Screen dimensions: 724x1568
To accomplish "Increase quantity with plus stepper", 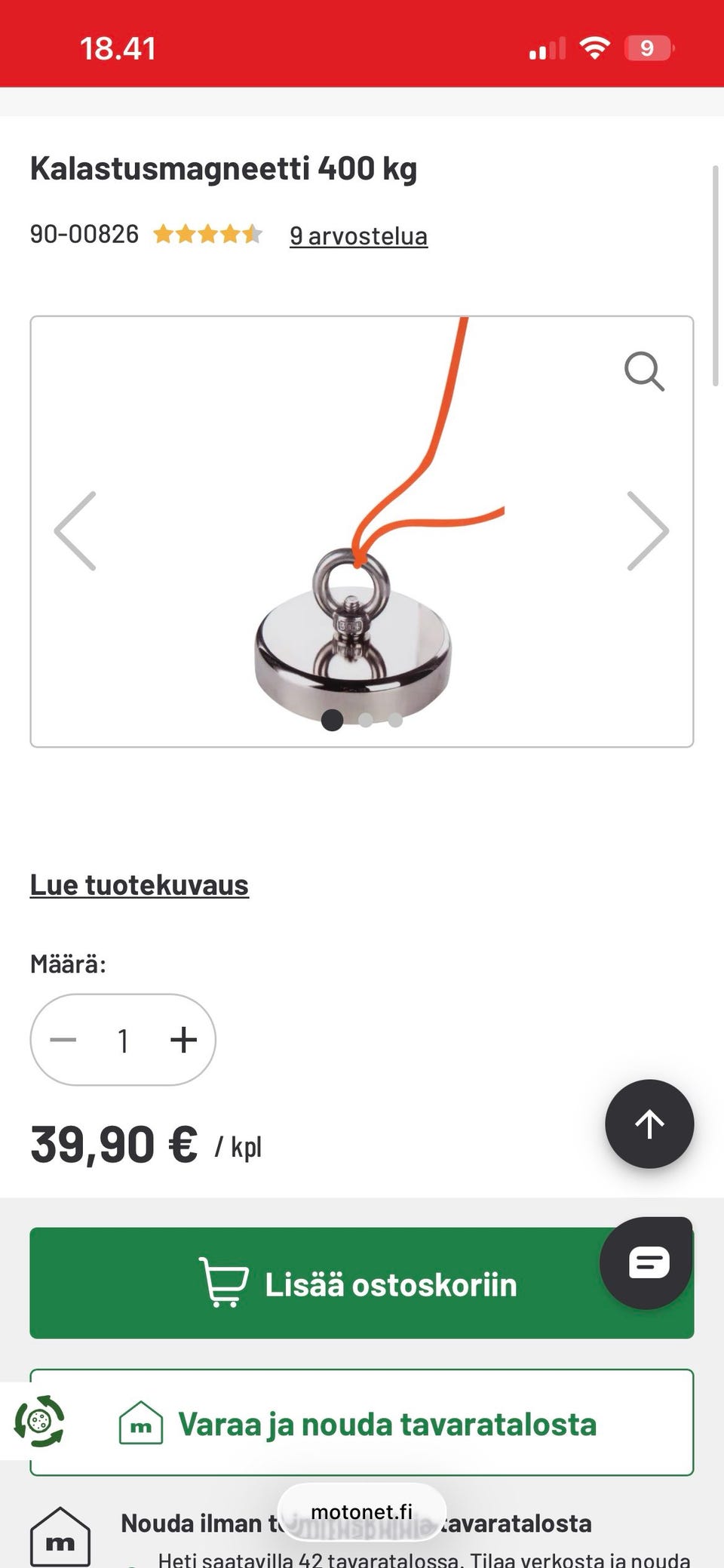I will tap(183, 1040).
